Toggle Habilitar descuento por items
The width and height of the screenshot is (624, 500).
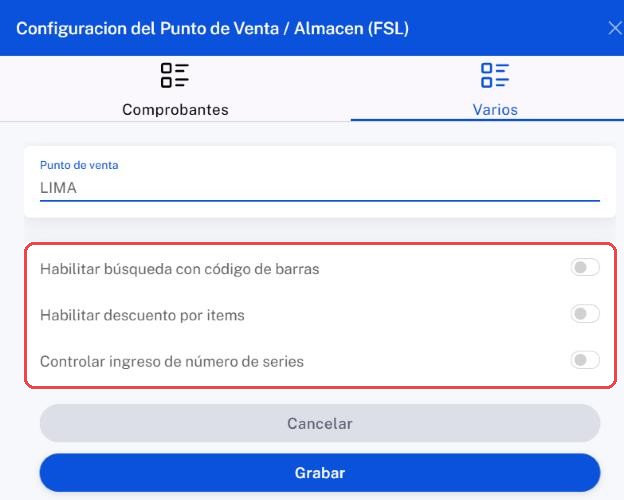click(x=585, y=314)
